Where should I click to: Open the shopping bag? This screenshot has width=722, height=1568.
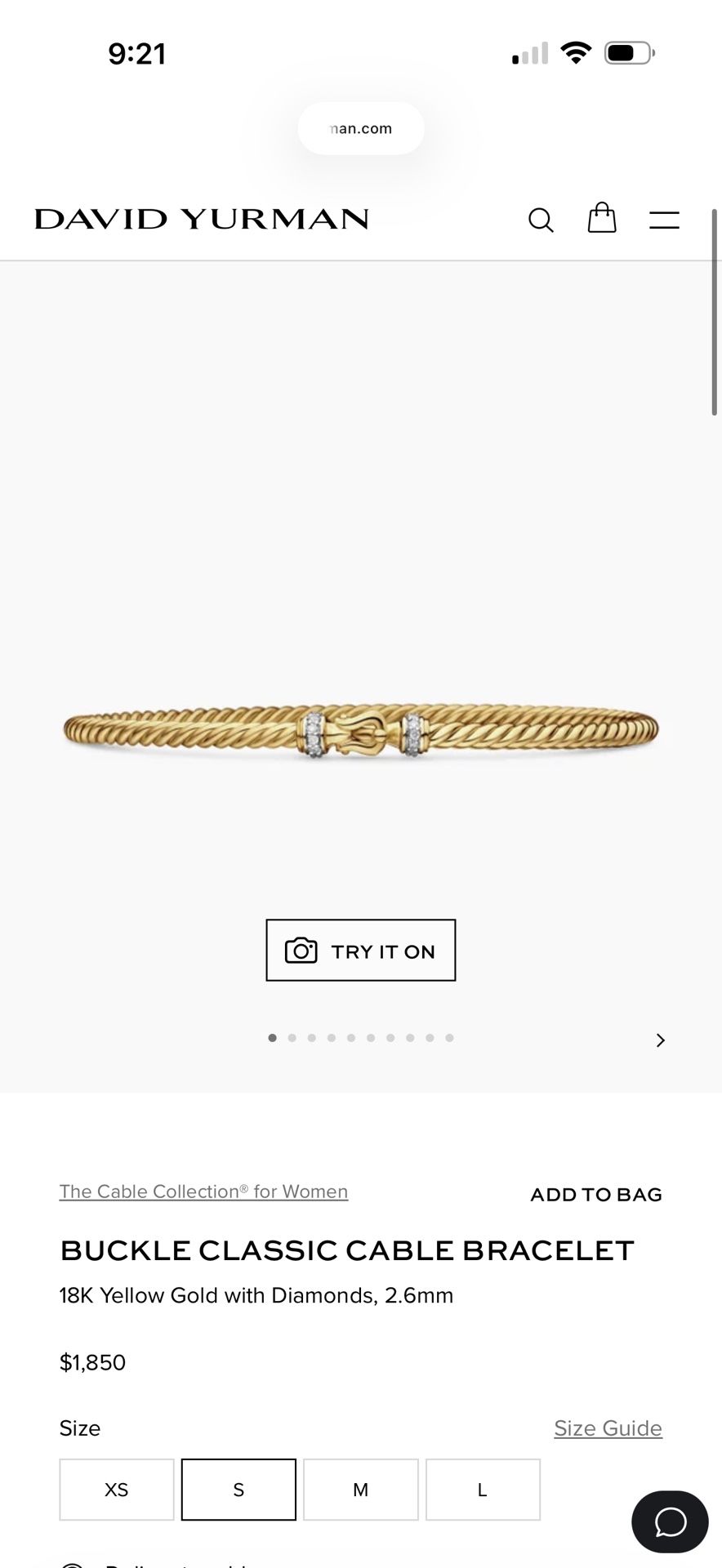point(602,218)
